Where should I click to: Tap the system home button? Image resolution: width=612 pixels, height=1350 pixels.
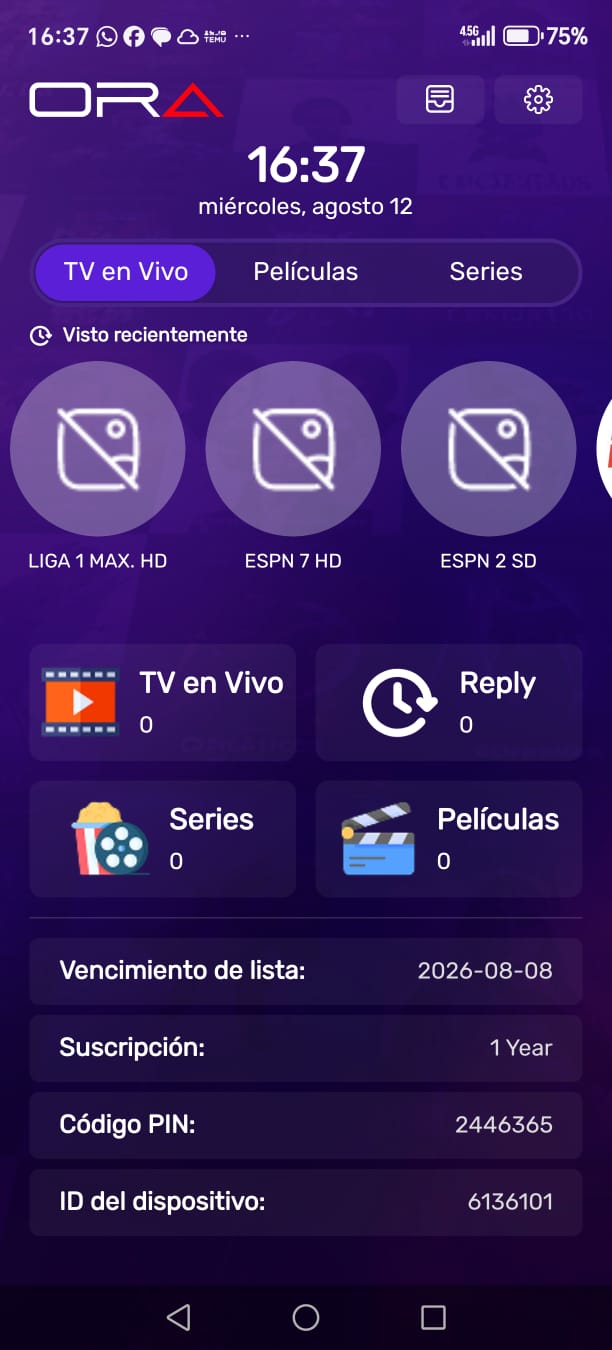[306, 1317]
